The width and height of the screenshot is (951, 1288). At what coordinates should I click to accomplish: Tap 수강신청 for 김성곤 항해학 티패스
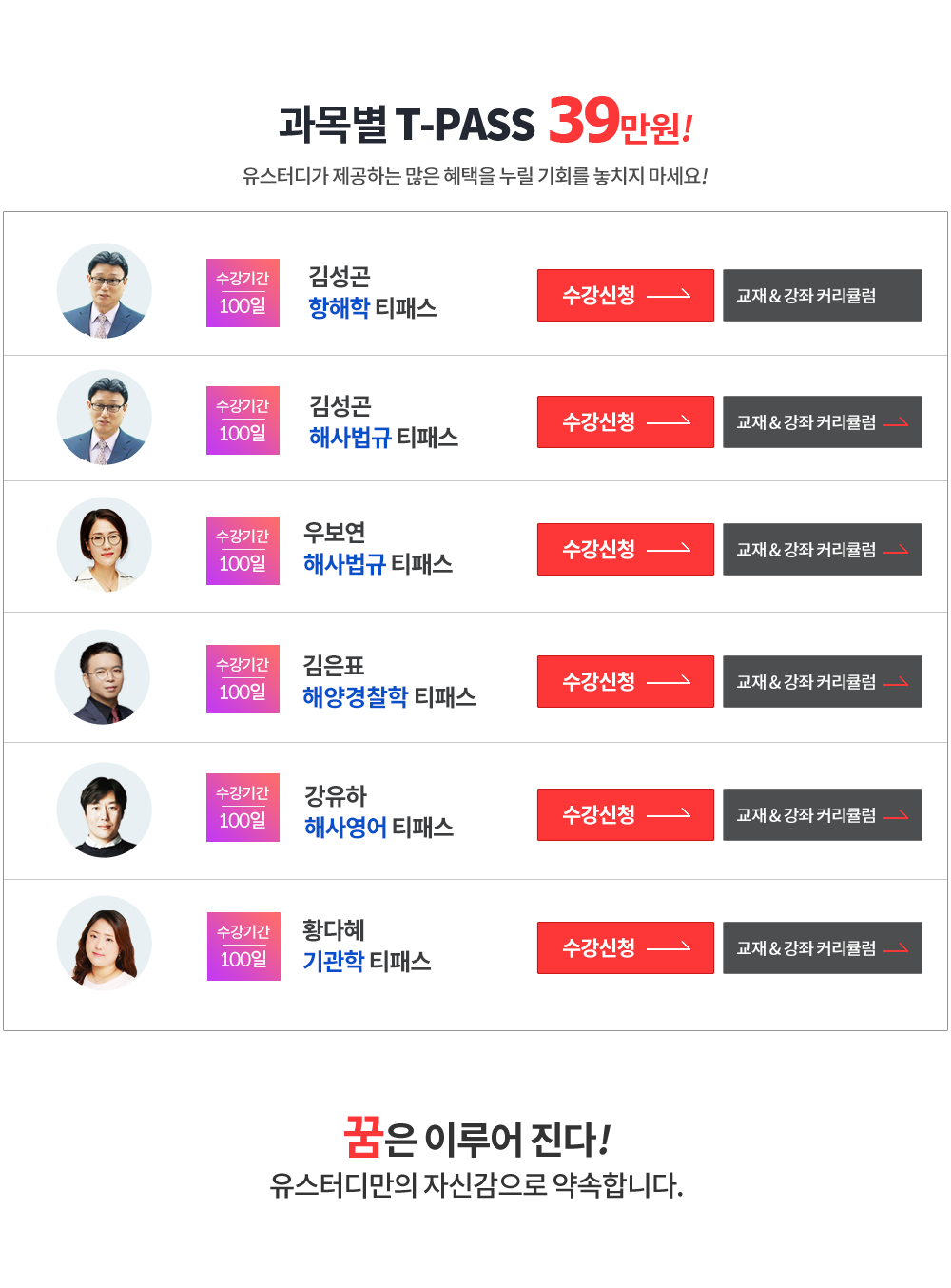tap(625, 295)
